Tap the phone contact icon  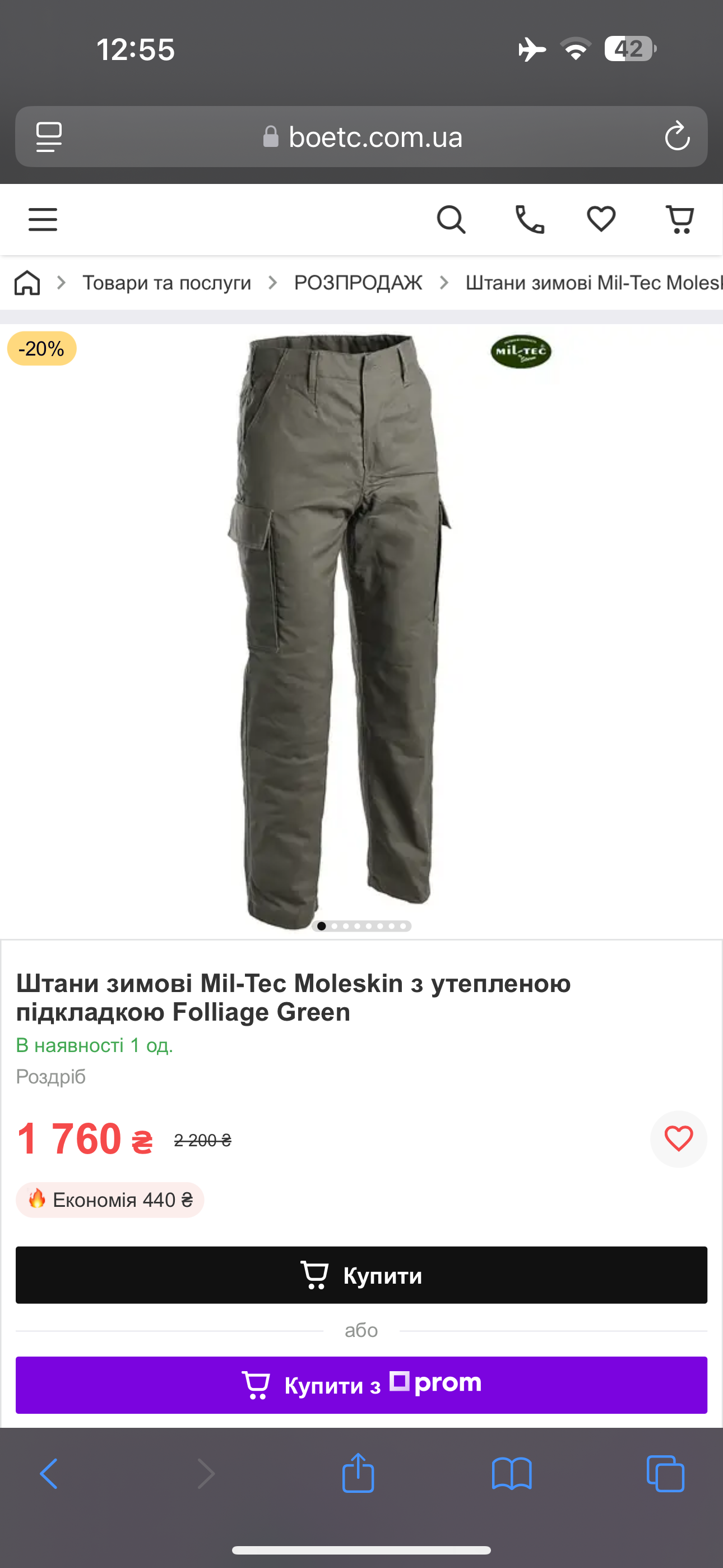pos(530,220)
